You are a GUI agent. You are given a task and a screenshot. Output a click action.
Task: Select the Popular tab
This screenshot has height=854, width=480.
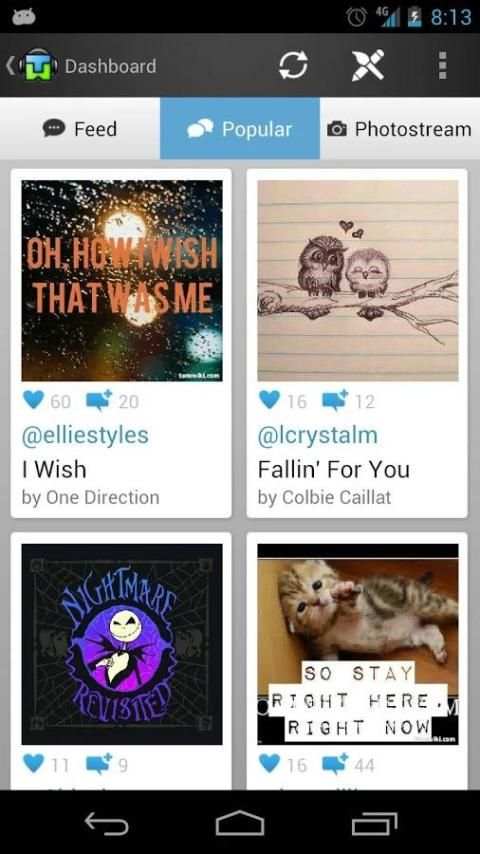[240, 129]
